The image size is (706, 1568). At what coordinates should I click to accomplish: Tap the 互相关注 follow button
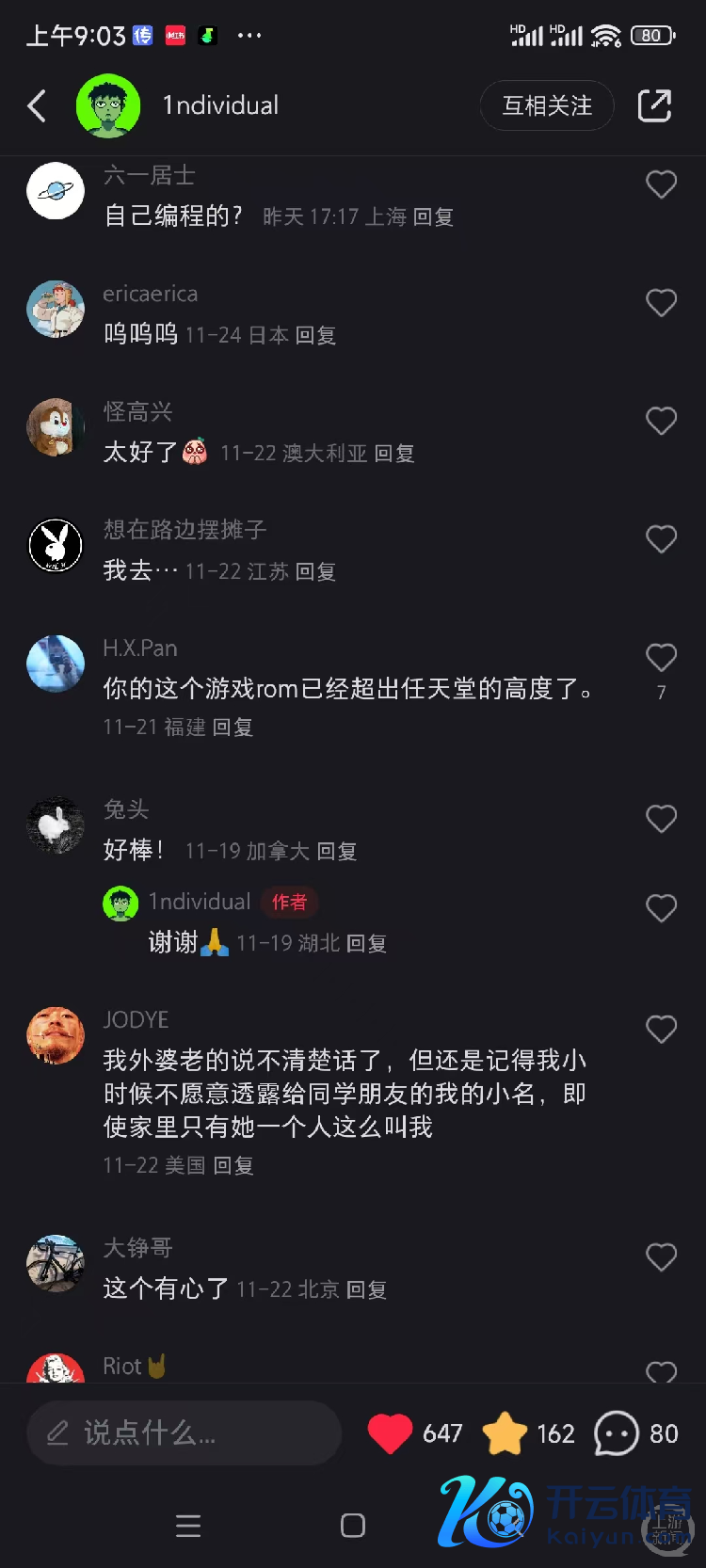547,106
